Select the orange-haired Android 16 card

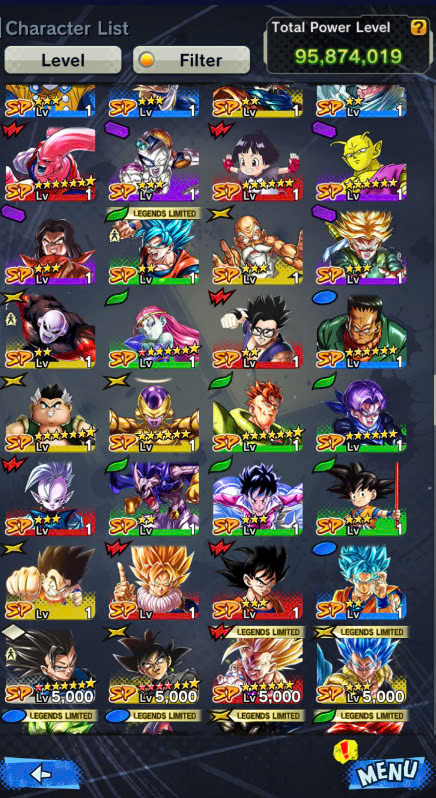pos(257,417)
